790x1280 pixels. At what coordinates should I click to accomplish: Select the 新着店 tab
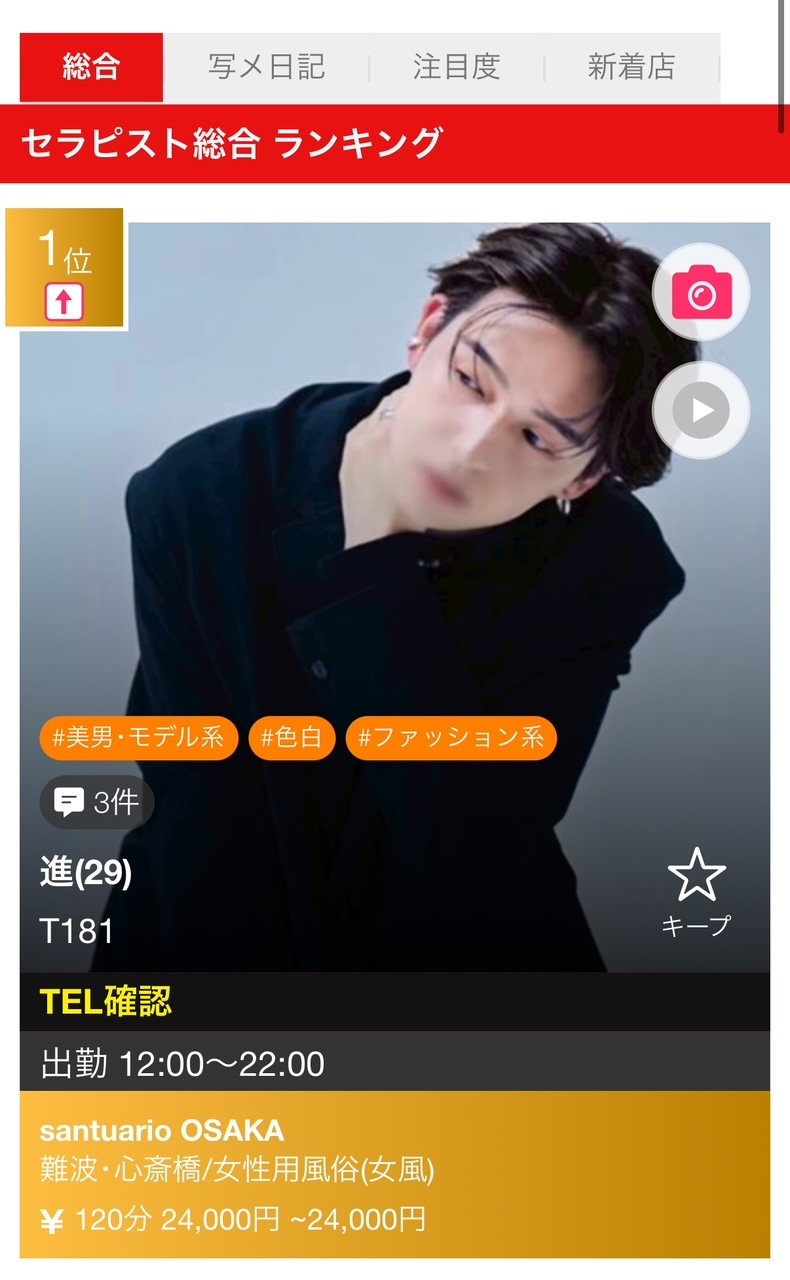coord(631,67)
